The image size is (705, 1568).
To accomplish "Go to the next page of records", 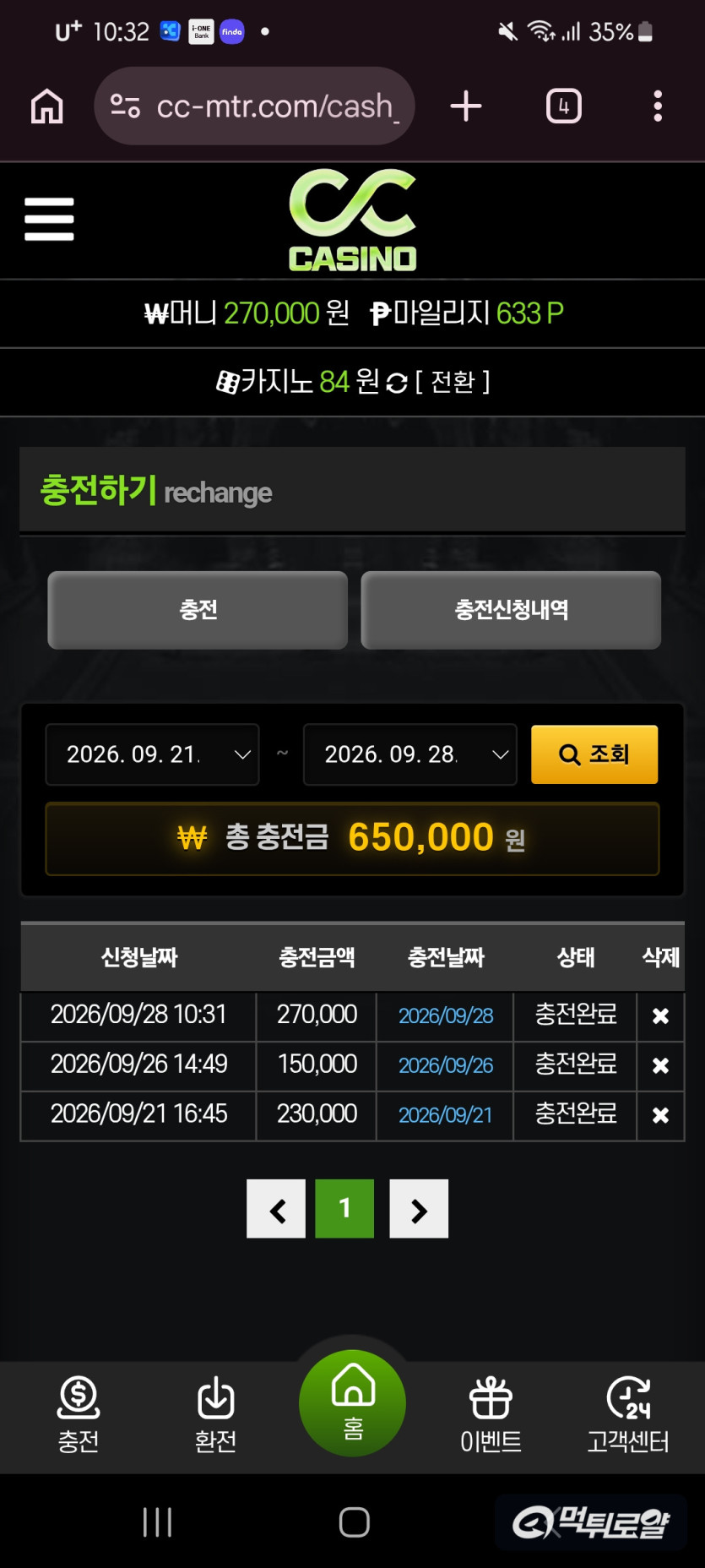I will pos(419,1209).
